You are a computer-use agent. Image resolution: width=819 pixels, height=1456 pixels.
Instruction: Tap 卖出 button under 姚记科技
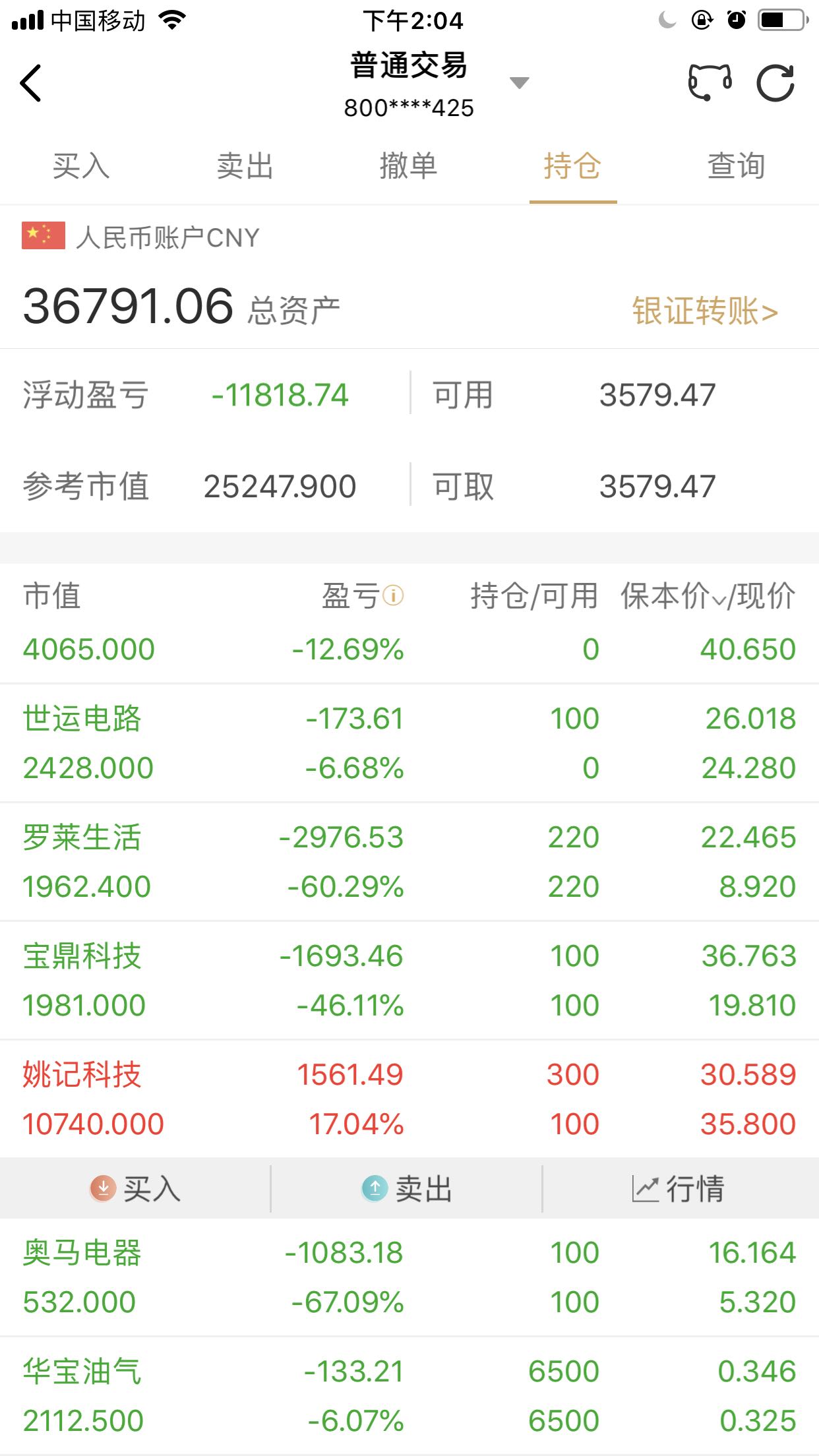pyautogui.click(x=407, y=1189)
